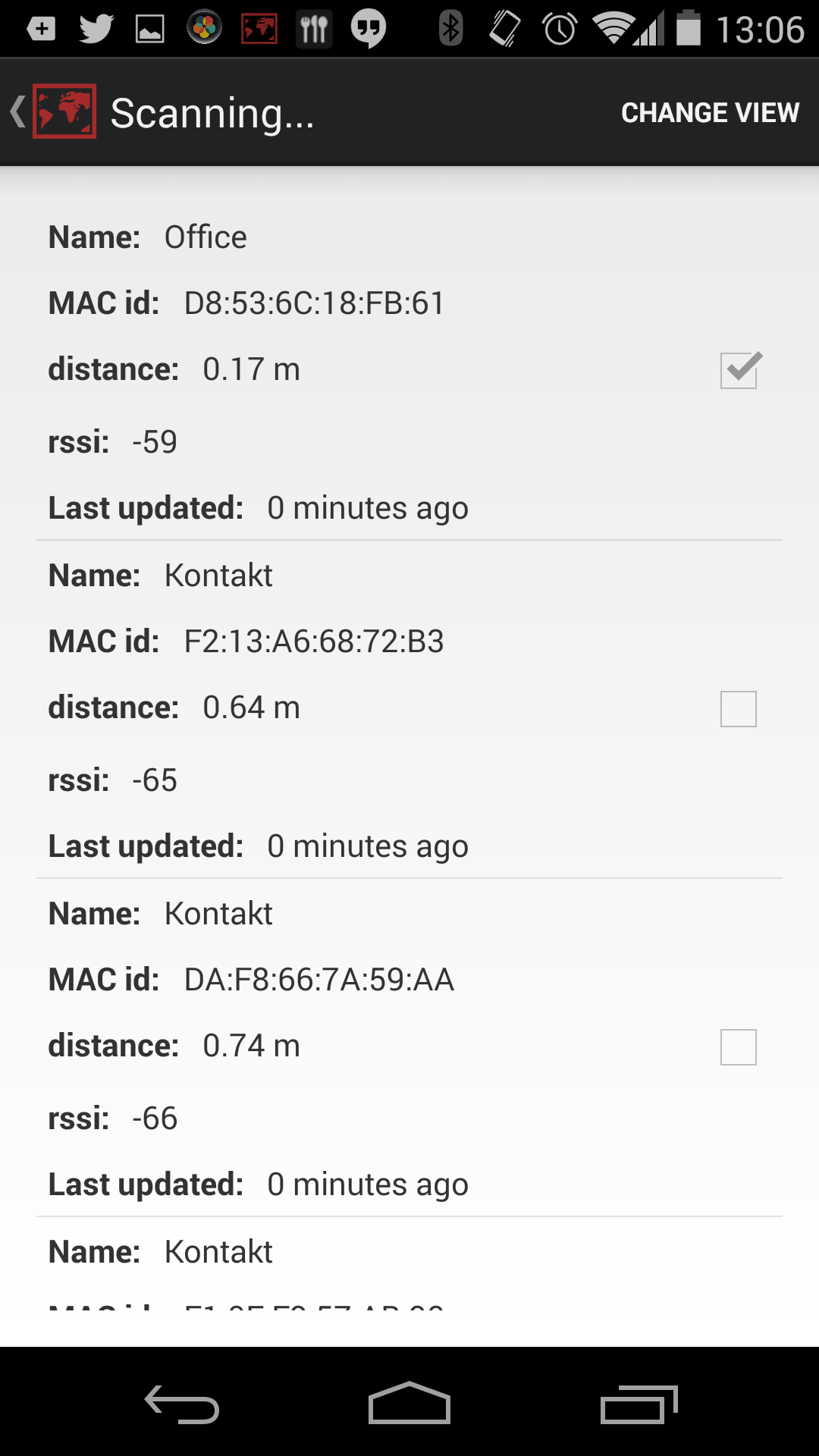Go back via the app logo arrow
Image resolution: width=819 pixels, height=1456 pixels.
53,111
